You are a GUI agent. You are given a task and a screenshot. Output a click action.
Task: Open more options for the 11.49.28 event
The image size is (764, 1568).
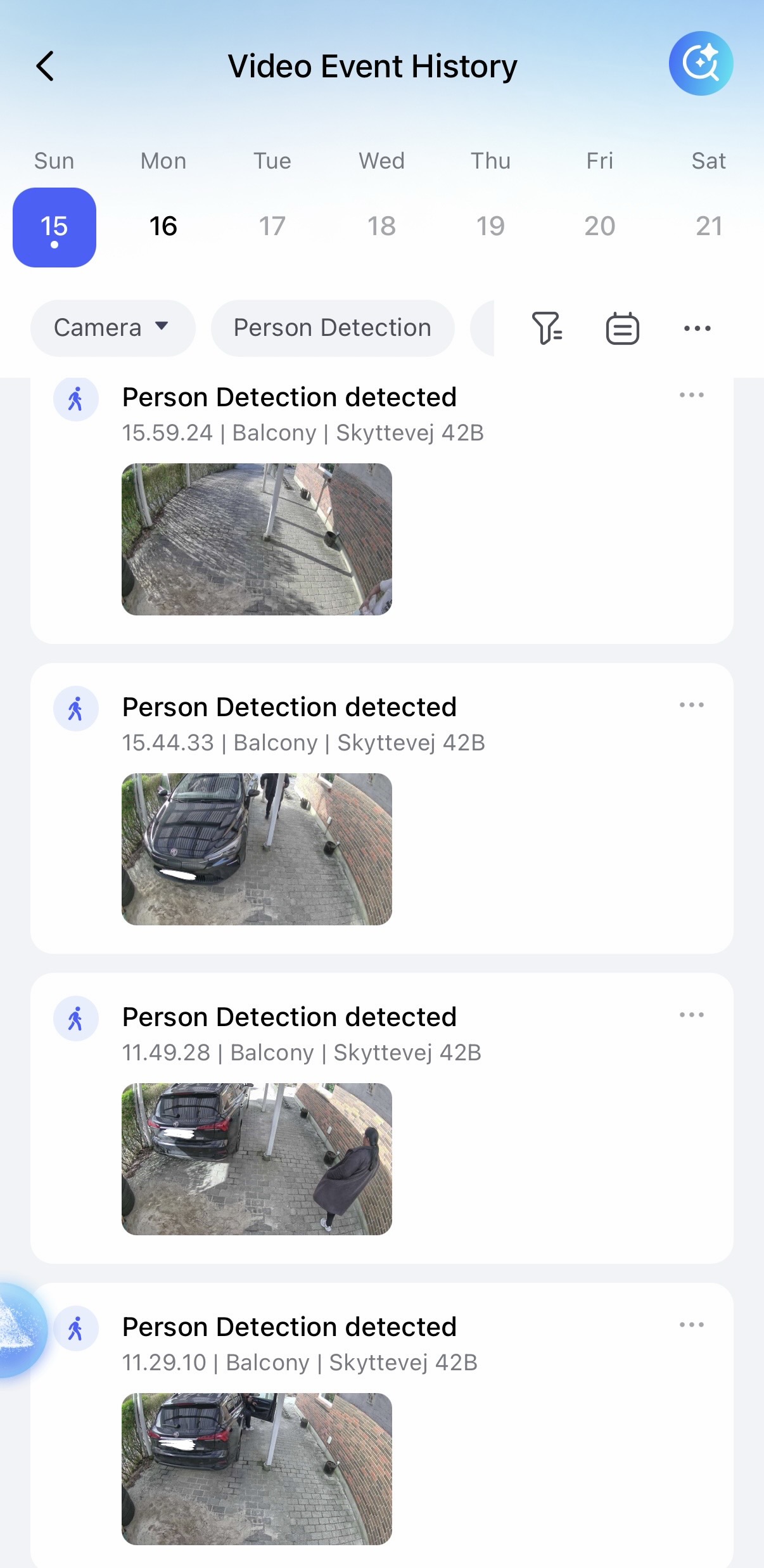click(x=691, y=1015)
